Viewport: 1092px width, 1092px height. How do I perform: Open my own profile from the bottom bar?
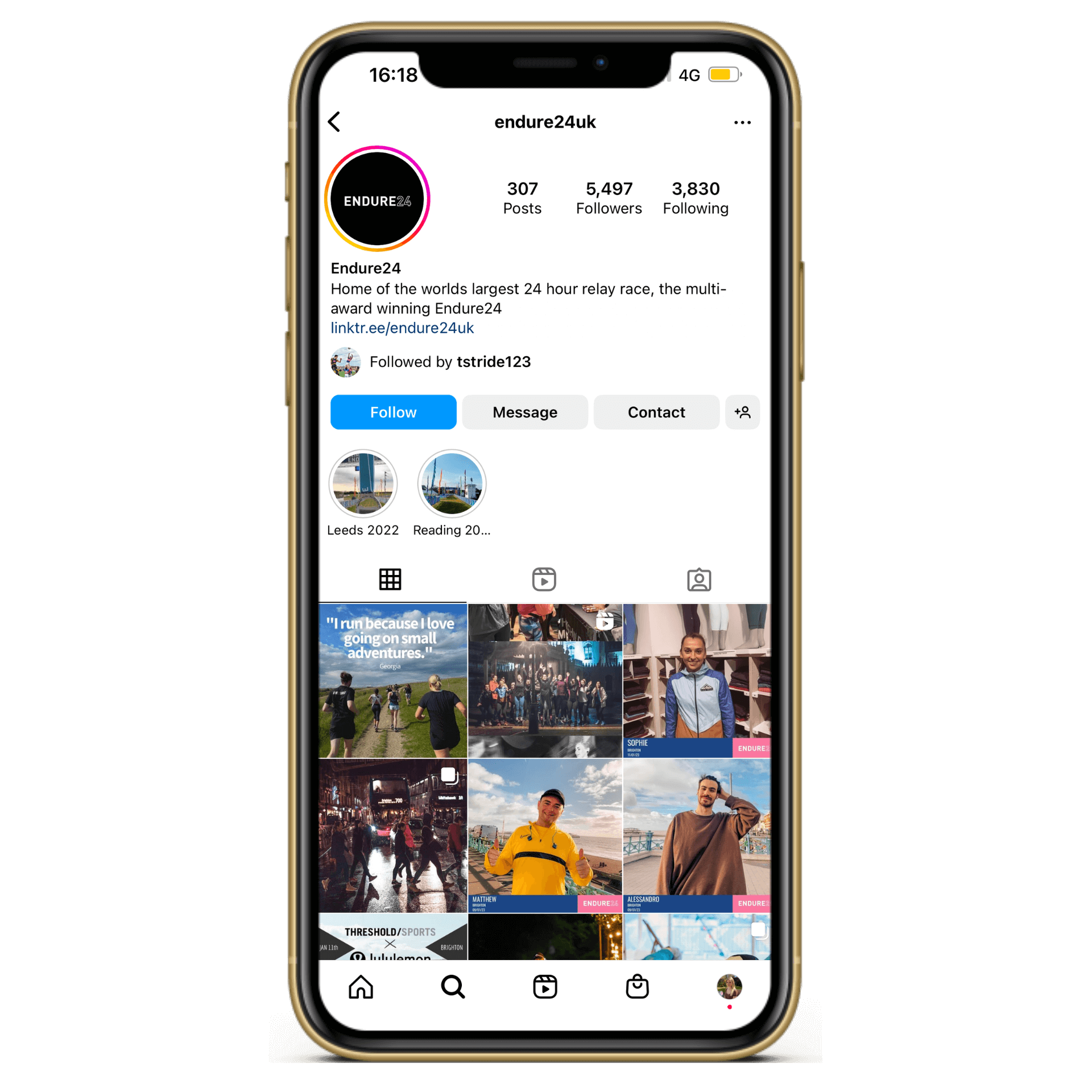click(x=729, y=987)
